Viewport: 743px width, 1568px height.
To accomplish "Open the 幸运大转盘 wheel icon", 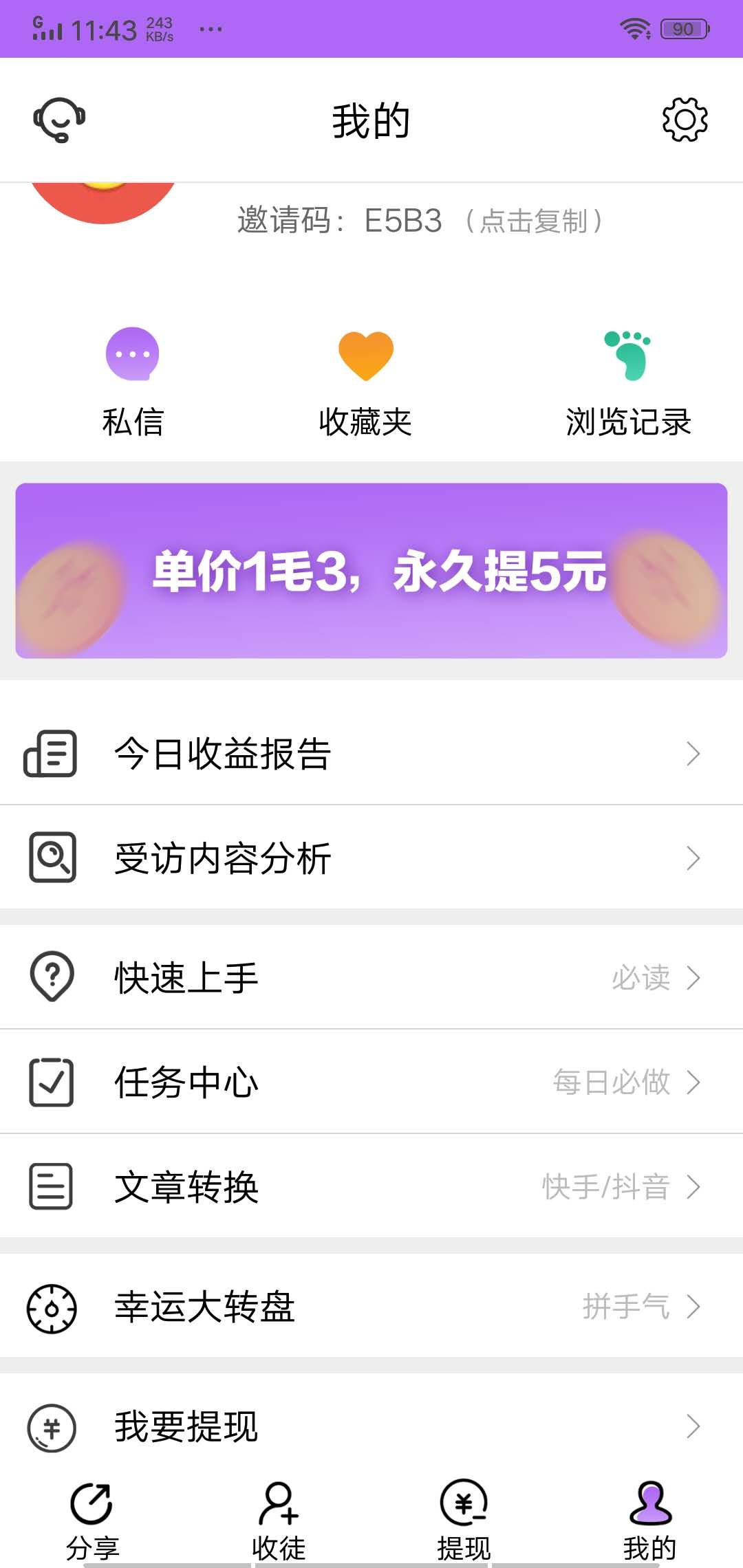I will point(51,1307).
